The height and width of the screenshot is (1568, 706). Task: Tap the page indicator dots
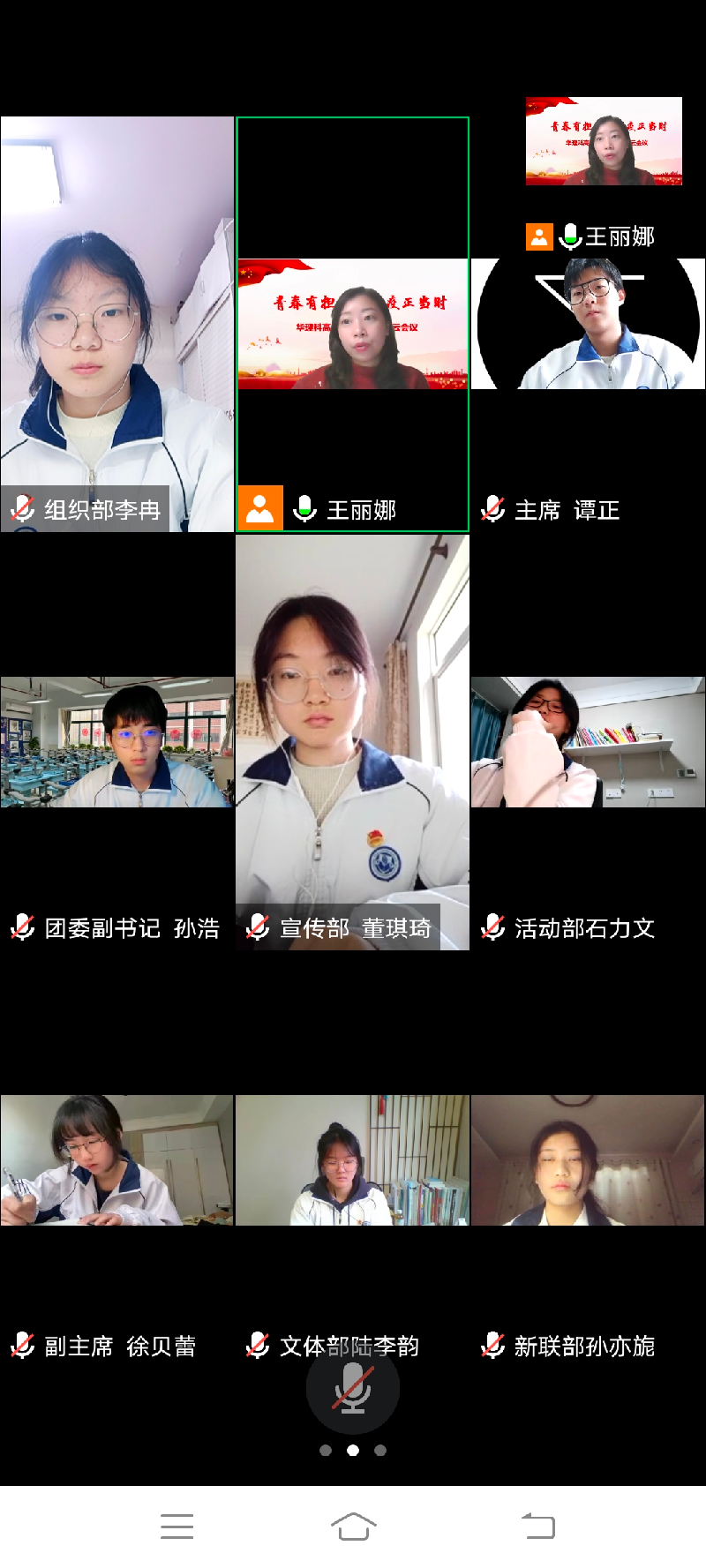coord(352,1450)
